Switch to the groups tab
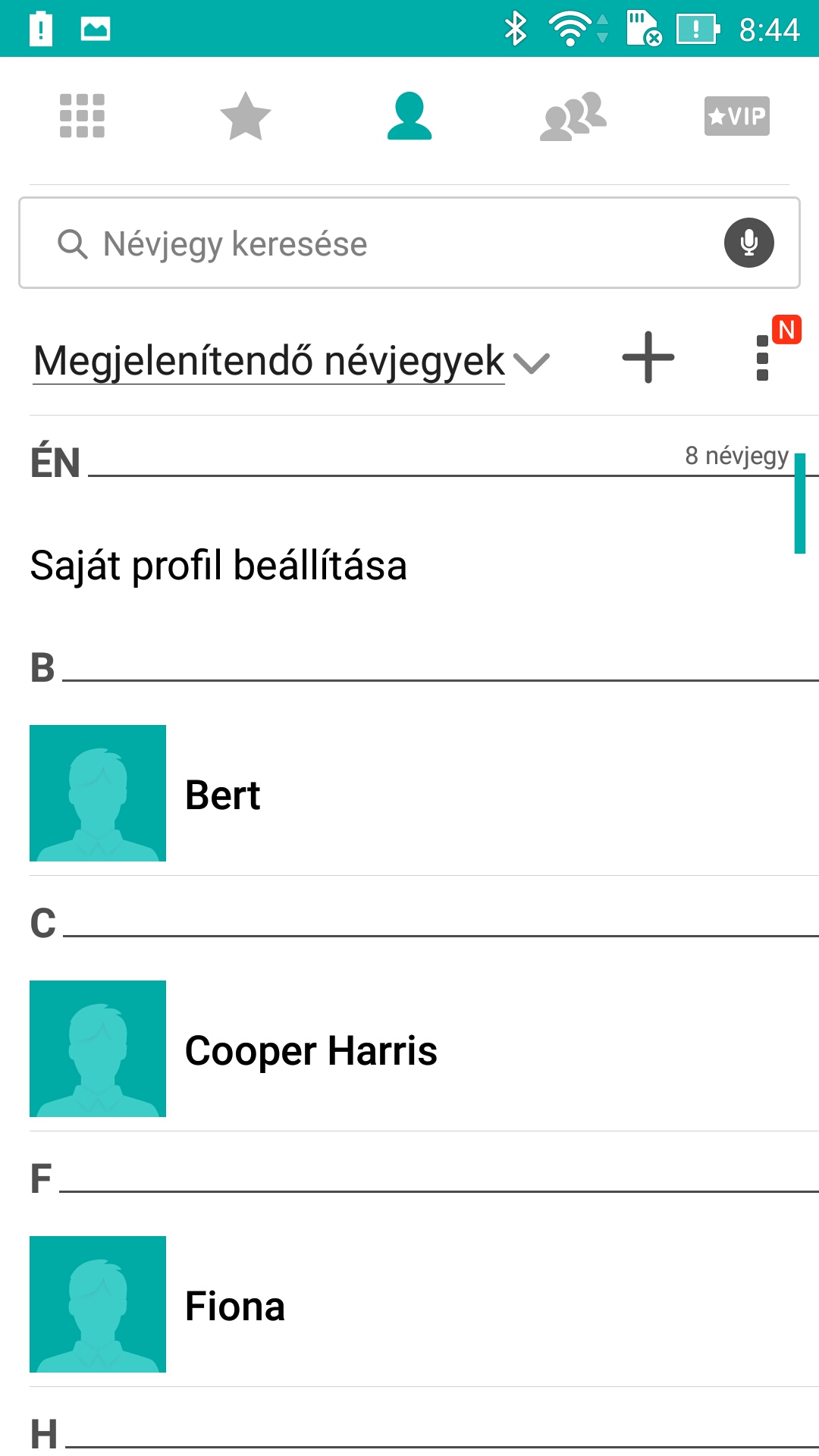Screen dimensions: 819x1456 (573, 116)
